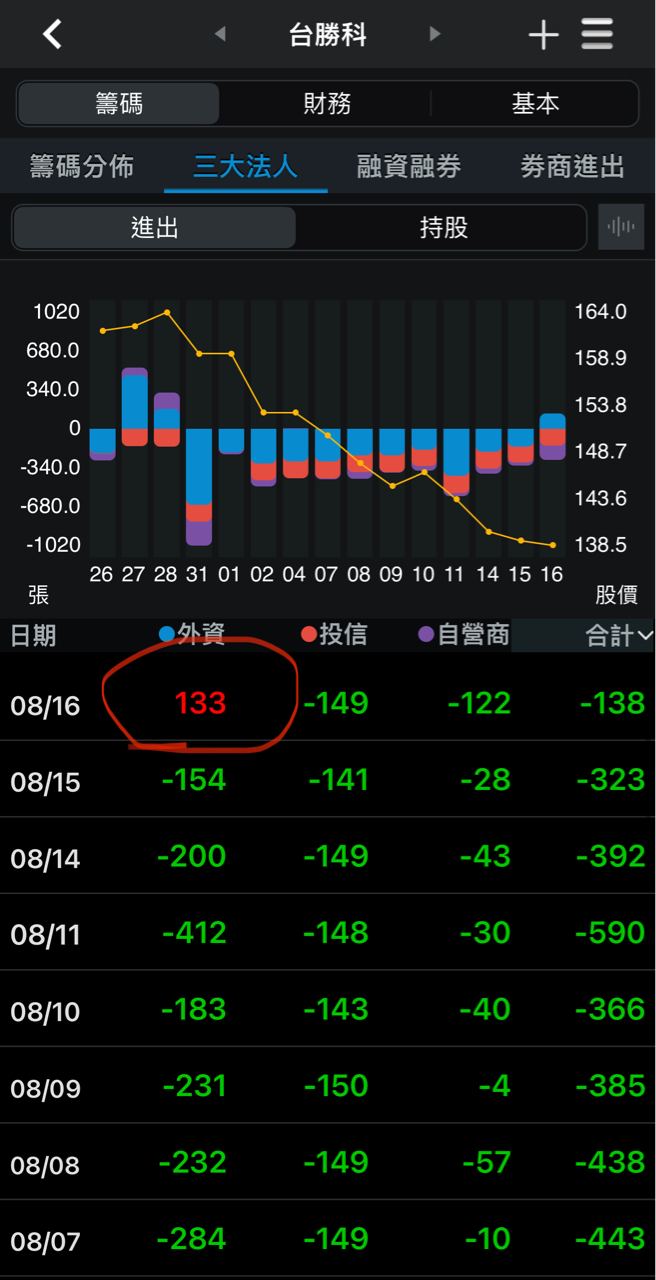656x1280 pixels.
Task: Select the 籌碼 segment
Action: coord(119,104)
